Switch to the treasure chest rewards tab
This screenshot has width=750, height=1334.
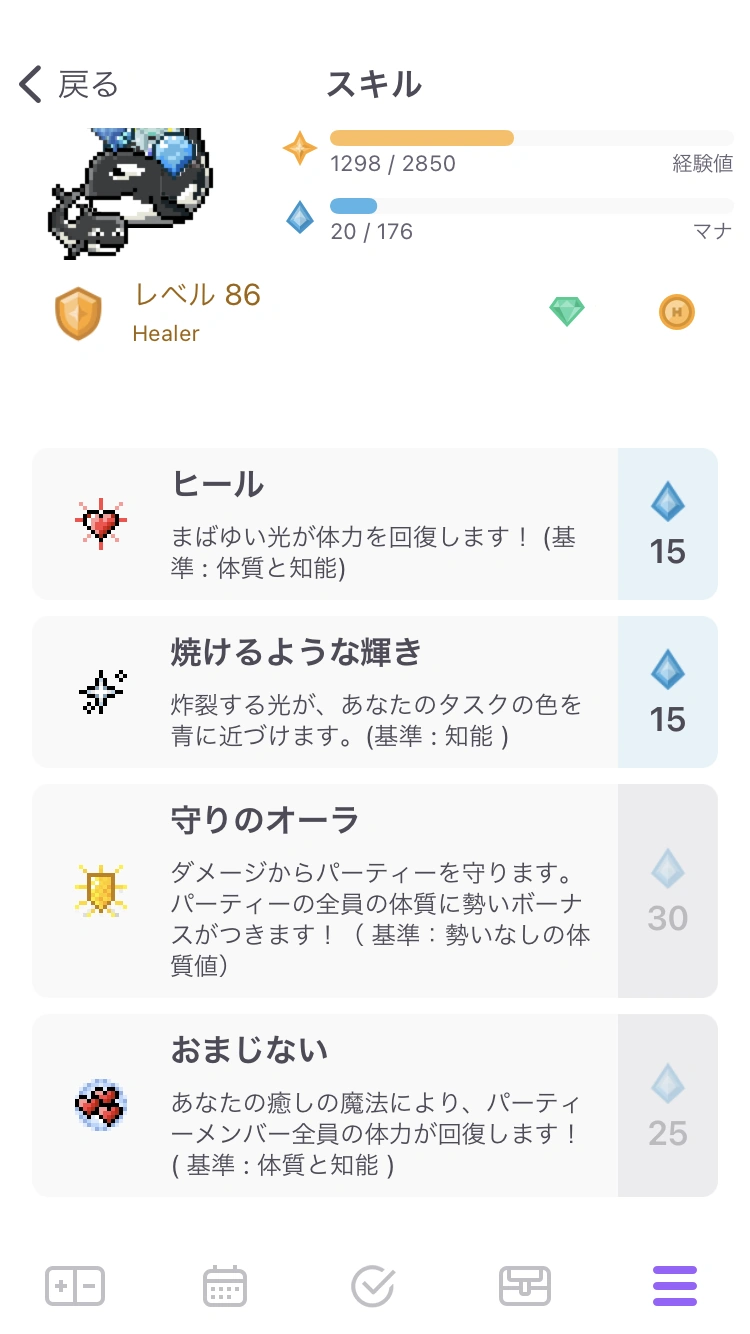coord(525,1286)
